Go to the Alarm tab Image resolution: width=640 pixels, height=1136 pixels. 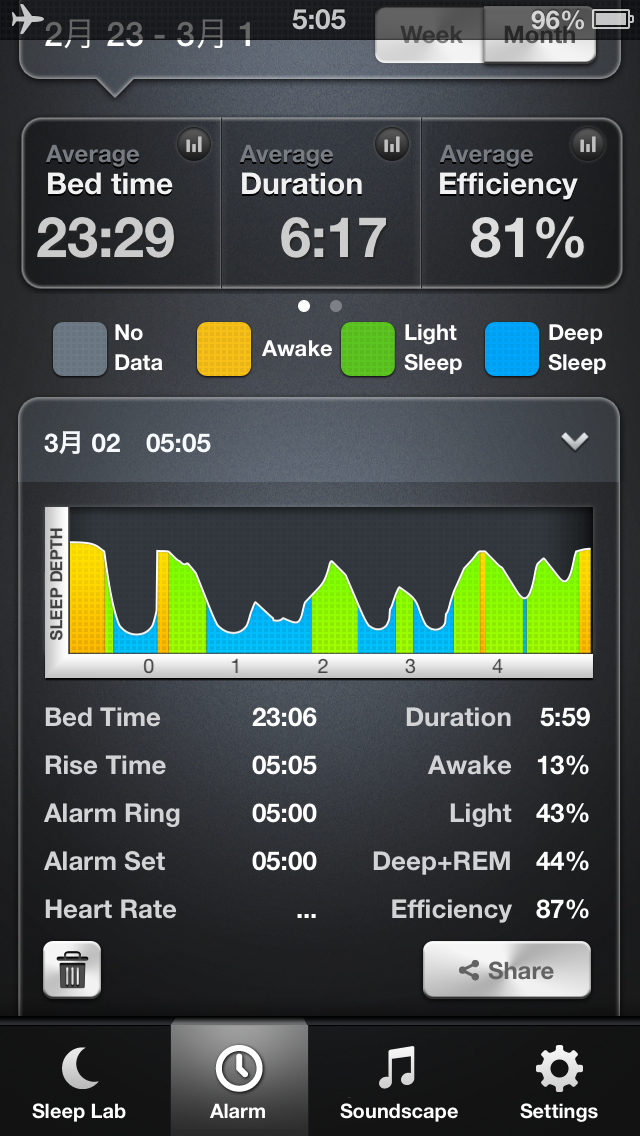pos(239,1077)
